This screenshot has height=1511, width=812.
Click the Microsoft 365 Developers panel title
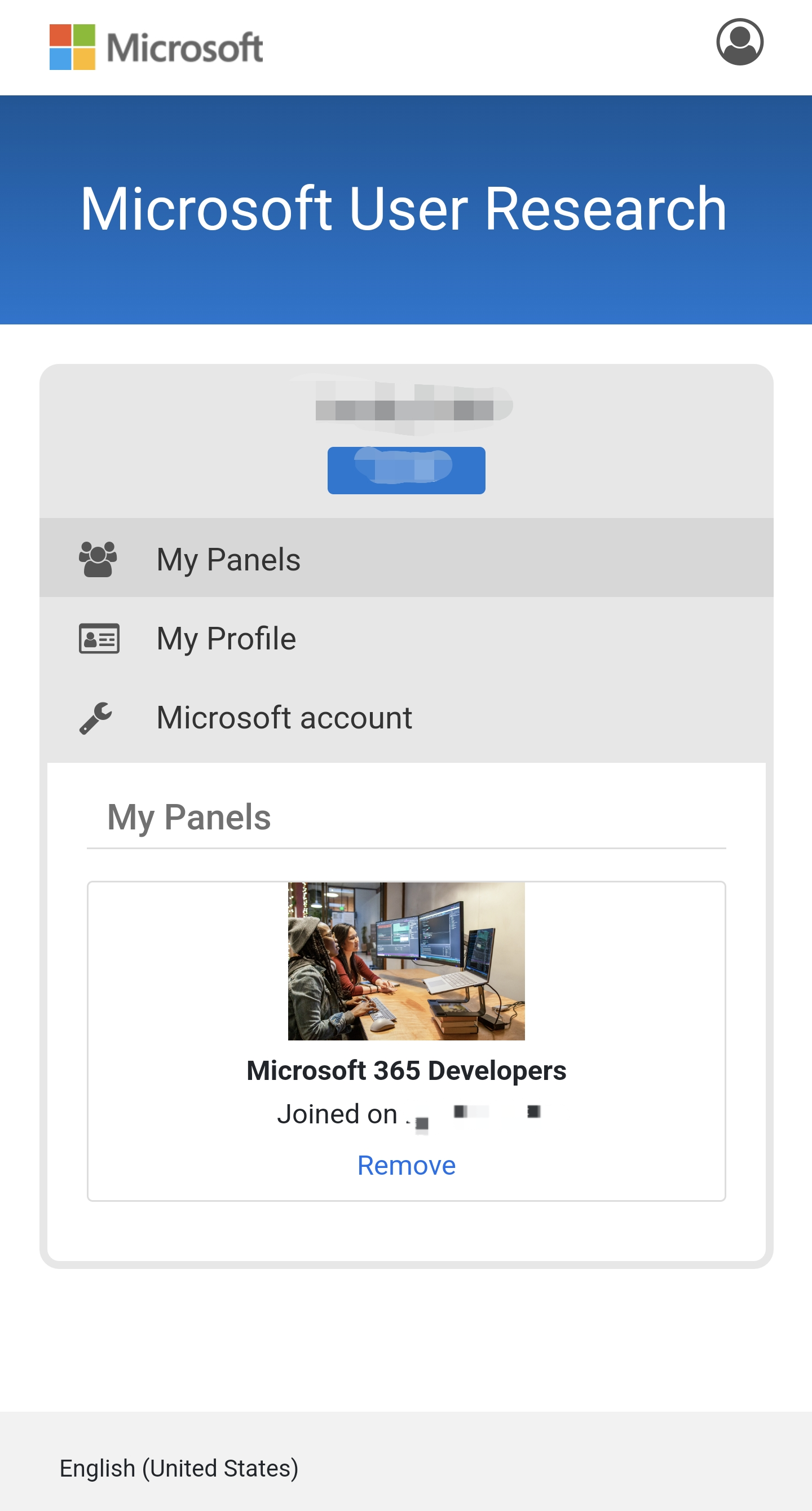(x=407, y=1070)
